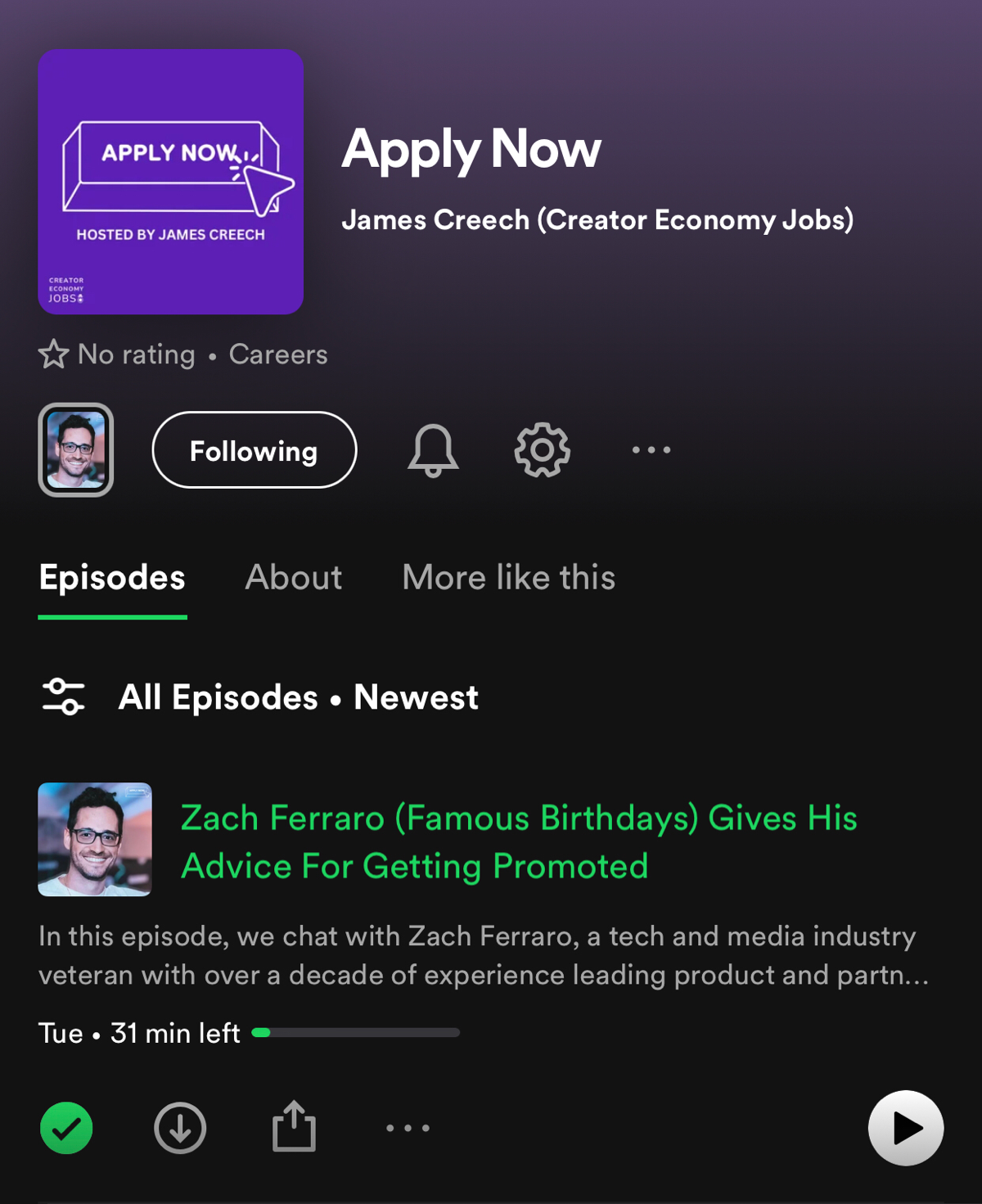Unmark the episode as played

[x=65, y=1127]
